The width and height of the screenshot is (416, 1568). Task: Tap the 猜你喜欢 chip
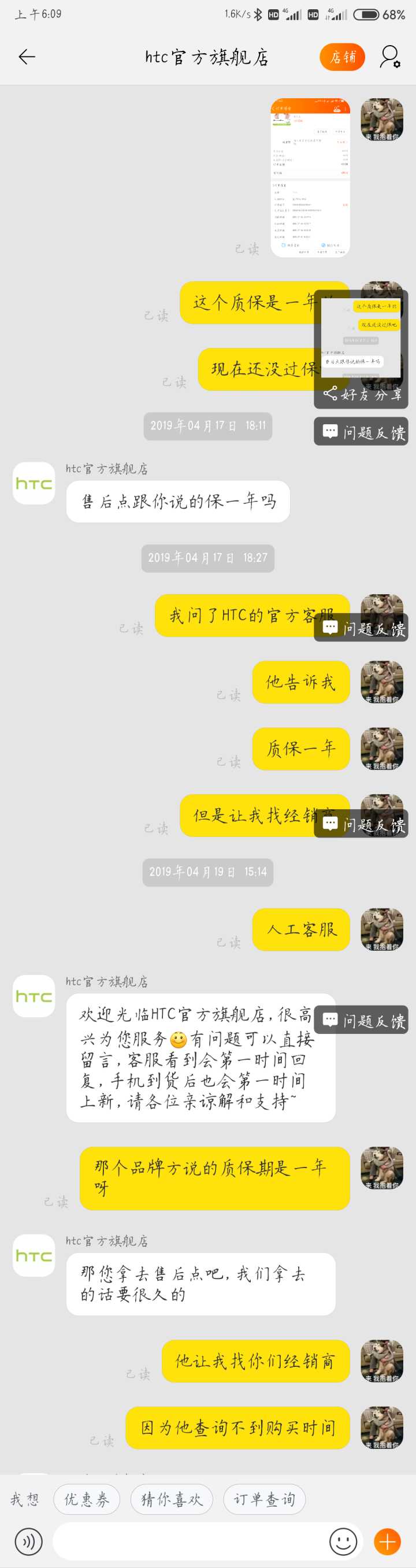pyautogui.click(x=172, y=1499)
